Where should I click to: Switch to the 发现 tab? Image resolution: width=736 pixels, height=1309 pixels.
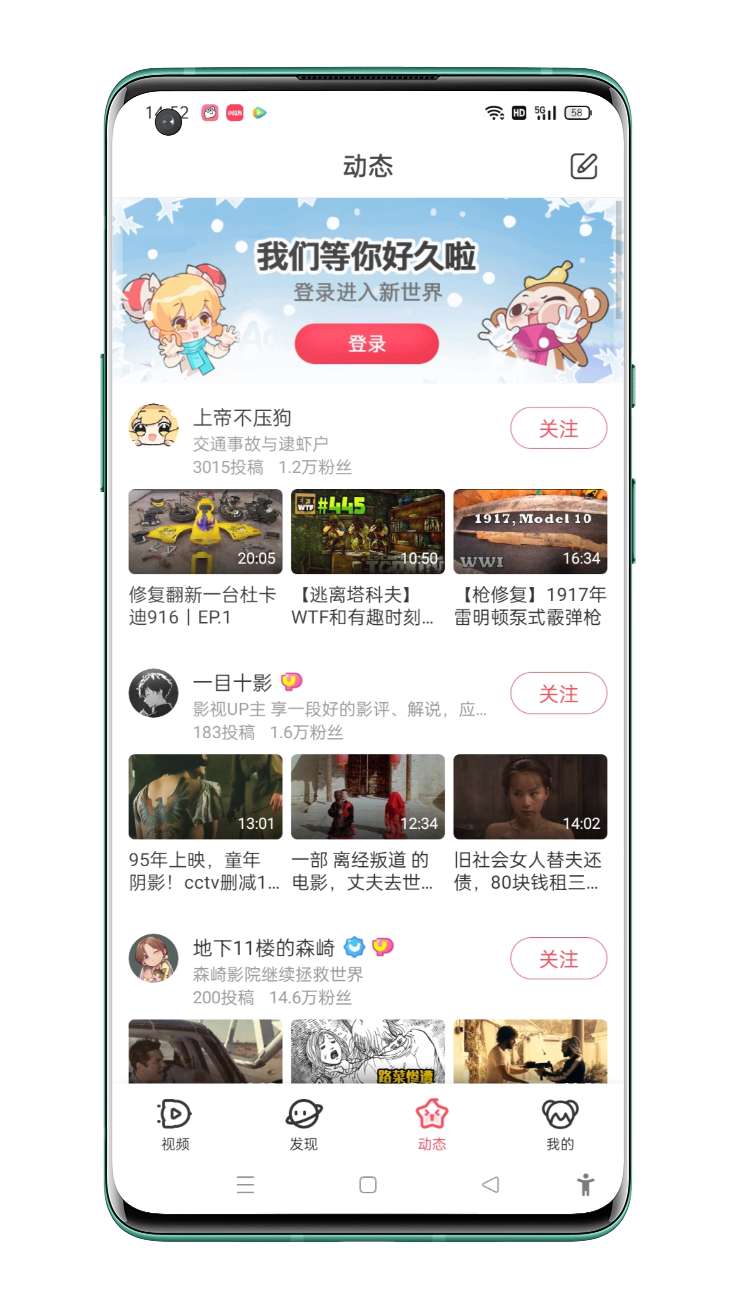point(303,1124)
